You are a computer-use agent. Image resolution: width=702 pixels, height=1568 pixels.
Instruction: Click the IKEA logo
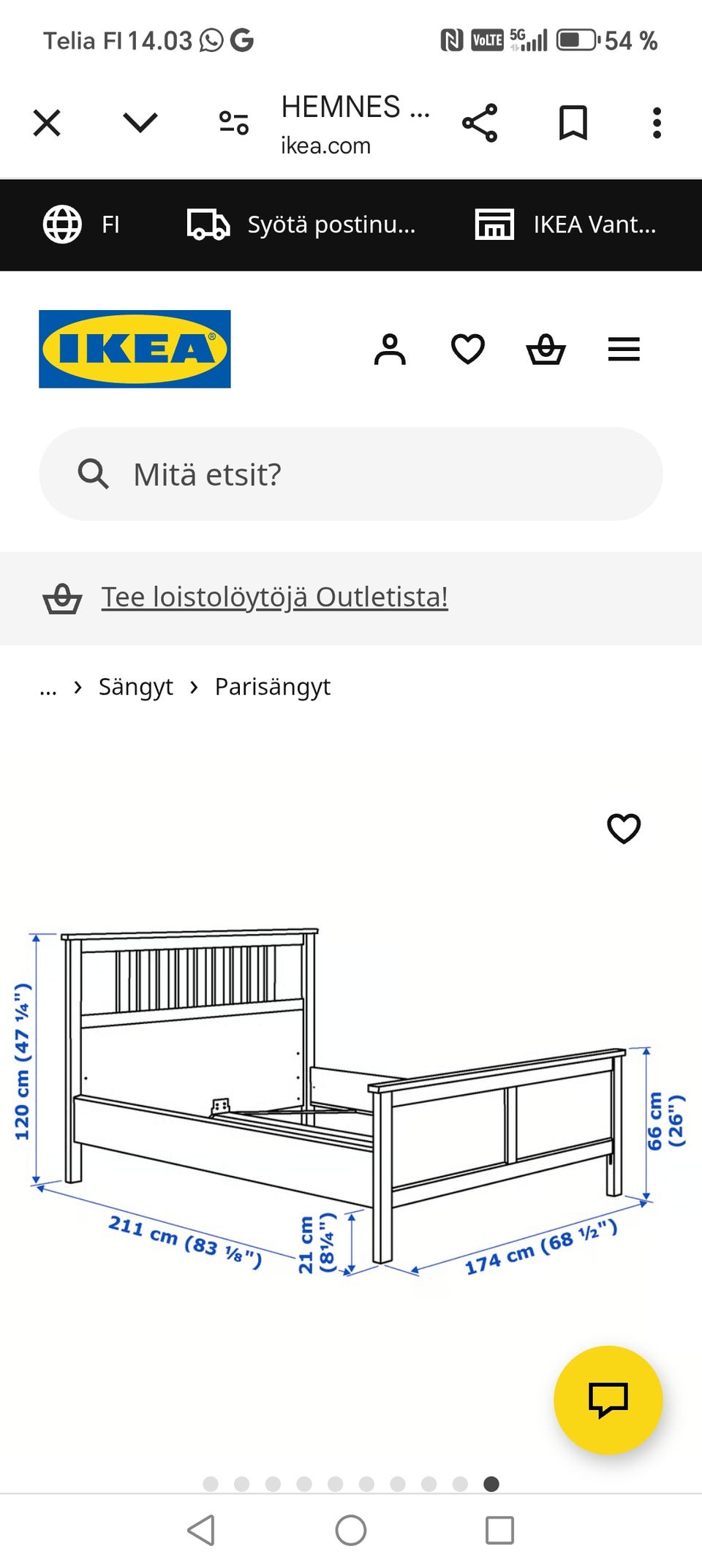coord(135,350)
